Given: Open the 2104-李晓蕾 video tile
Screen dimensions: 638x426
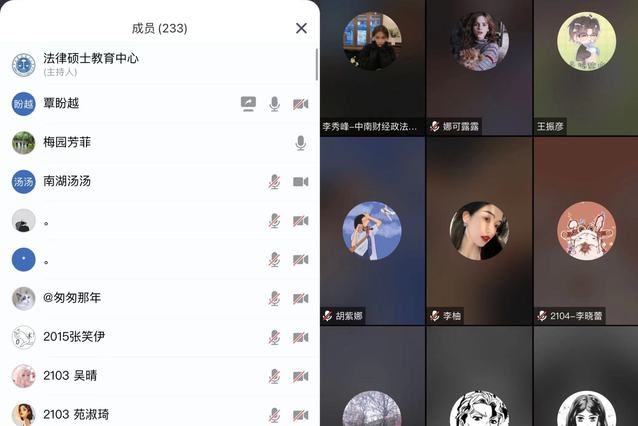Looking at the screenshot, I should (x=586, y=230).
